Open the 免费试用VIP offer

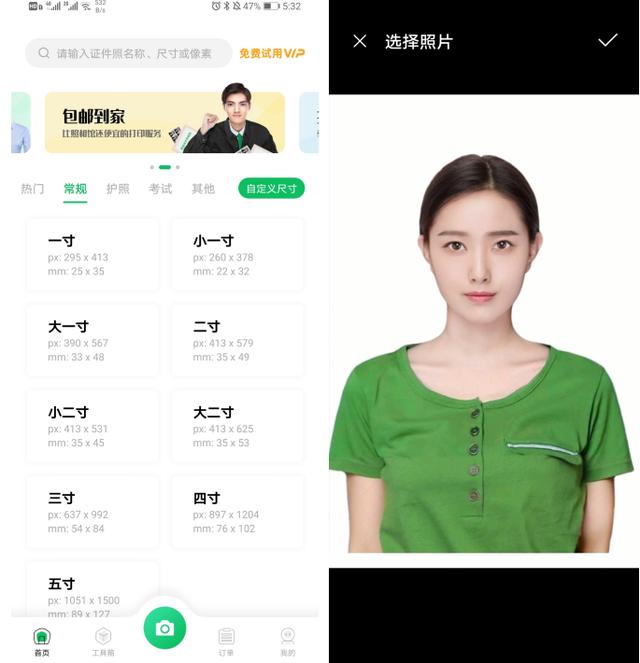[x=272, y=53]
